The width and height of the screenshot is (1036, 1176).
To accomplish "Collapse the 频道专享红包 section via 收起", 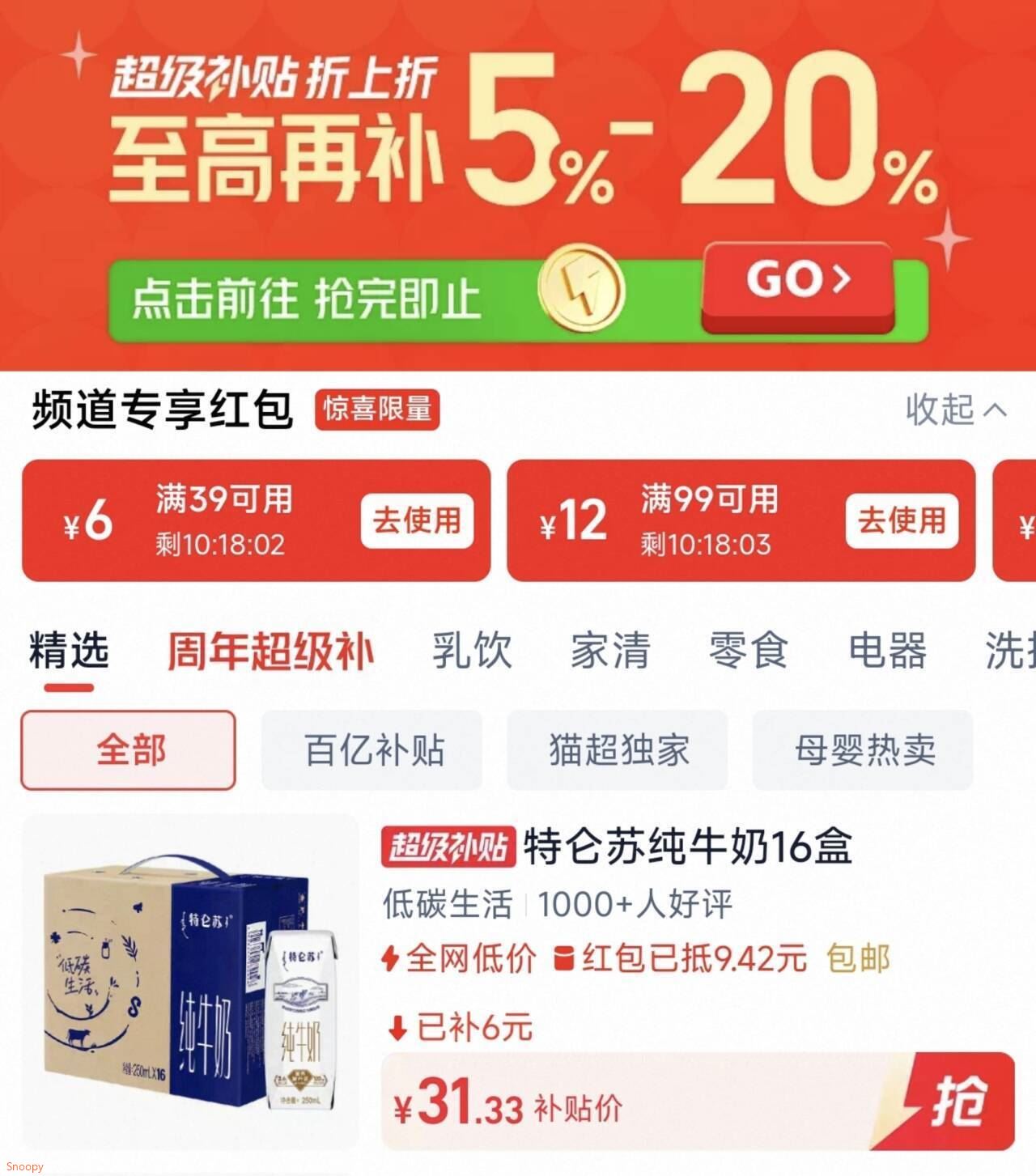I will point(955,410).
